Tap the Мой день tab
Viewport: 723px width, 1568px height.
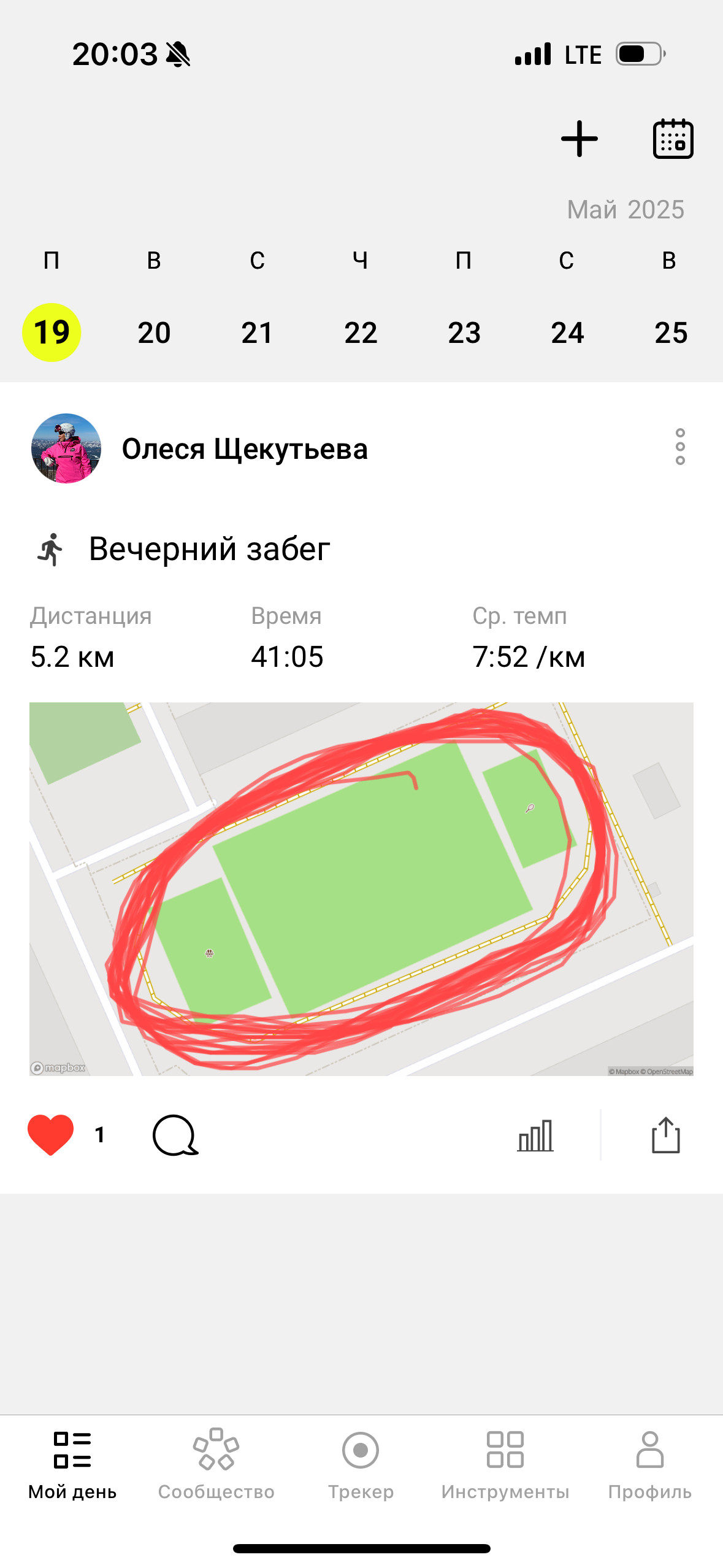pos(72,1464)
